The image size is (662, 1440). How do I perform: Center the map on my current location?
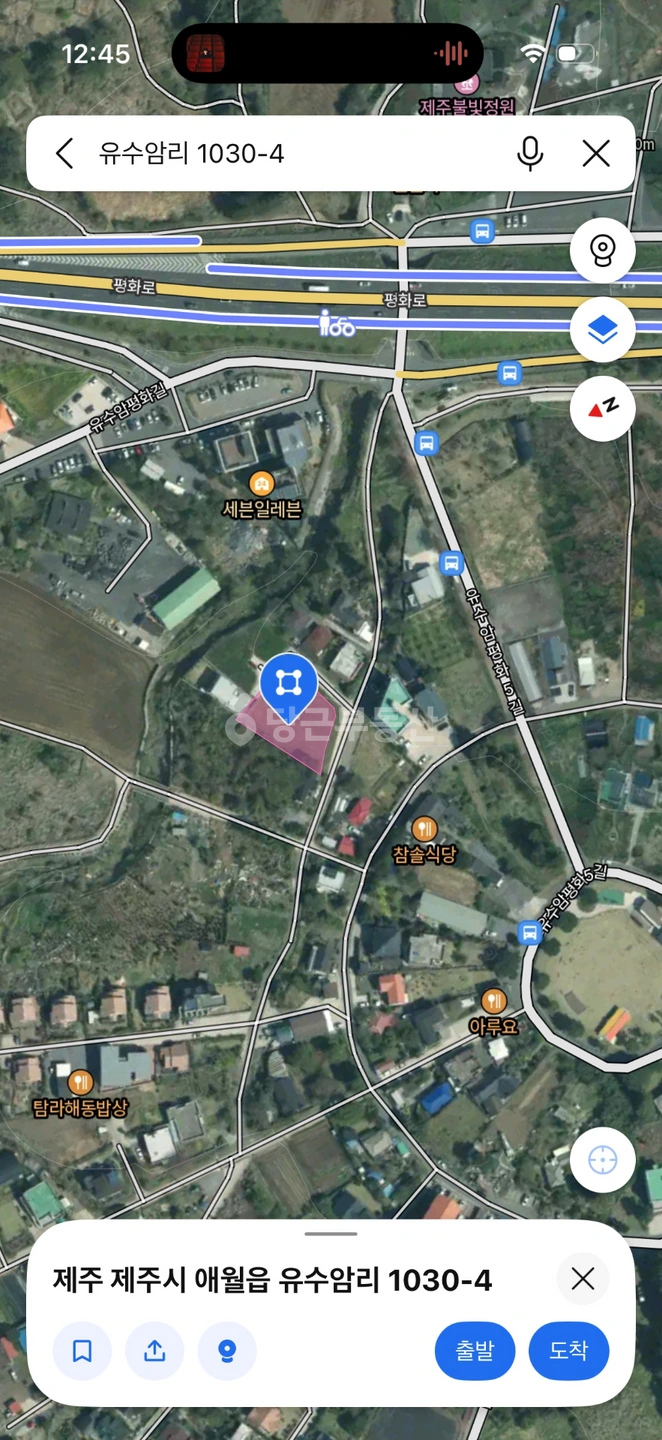[x=603, y=1160]
